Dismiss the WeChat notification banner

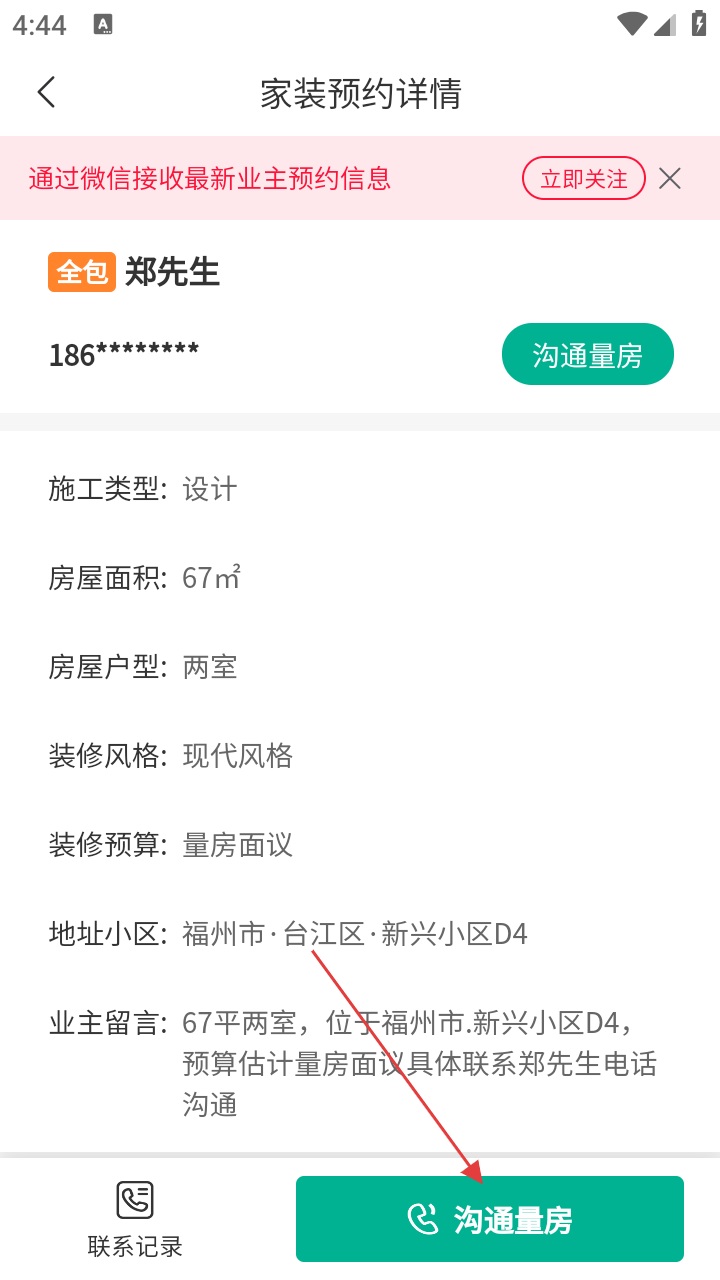[x=670, y=179]
